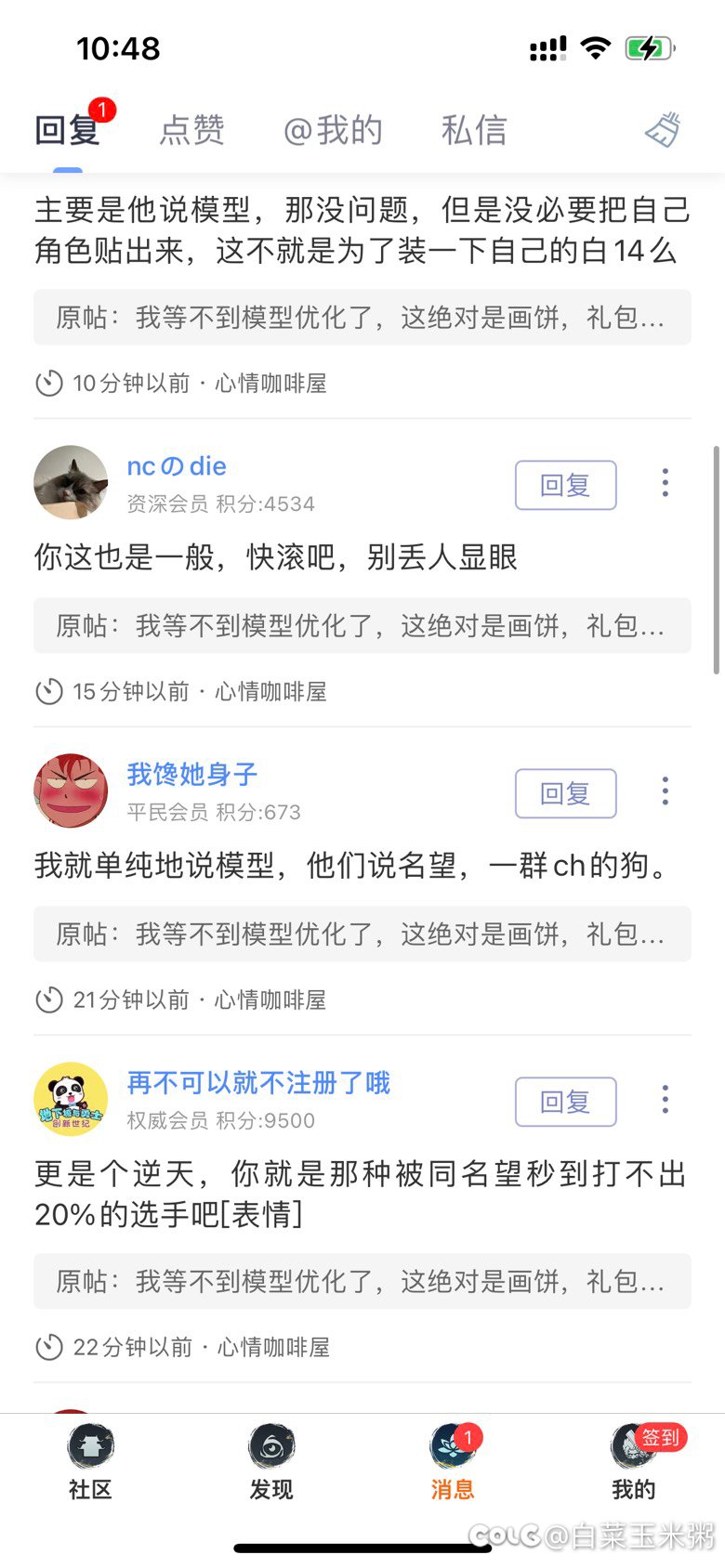
Task: Tap 回复 button next to ncのdie
Action: pyautogui.click(x=565, y=485)
